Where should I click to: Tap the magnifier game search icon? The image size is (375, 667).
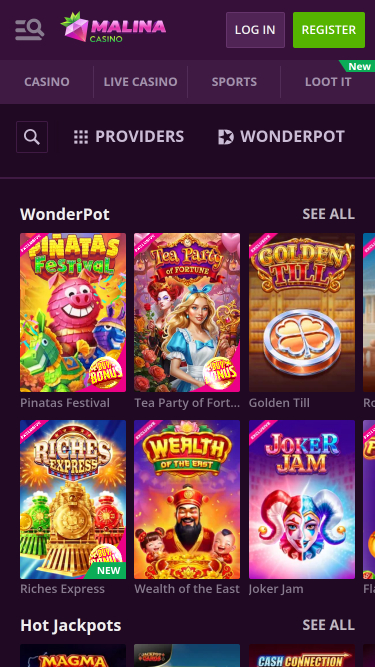pyautogui.click(x=32, y=137)
